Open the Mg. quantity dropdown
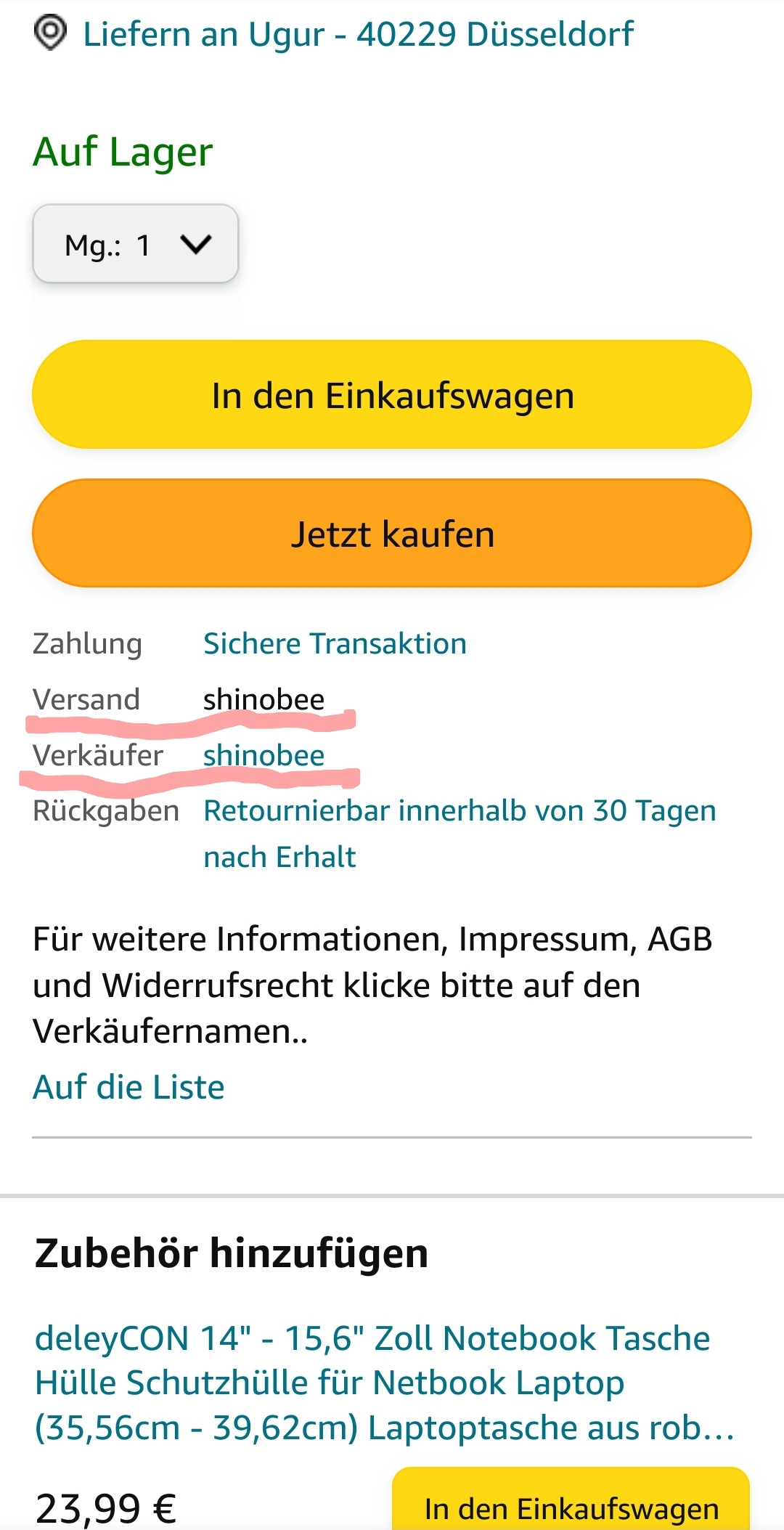Screen dimensions: 784x1530 [x=136, y=244]
